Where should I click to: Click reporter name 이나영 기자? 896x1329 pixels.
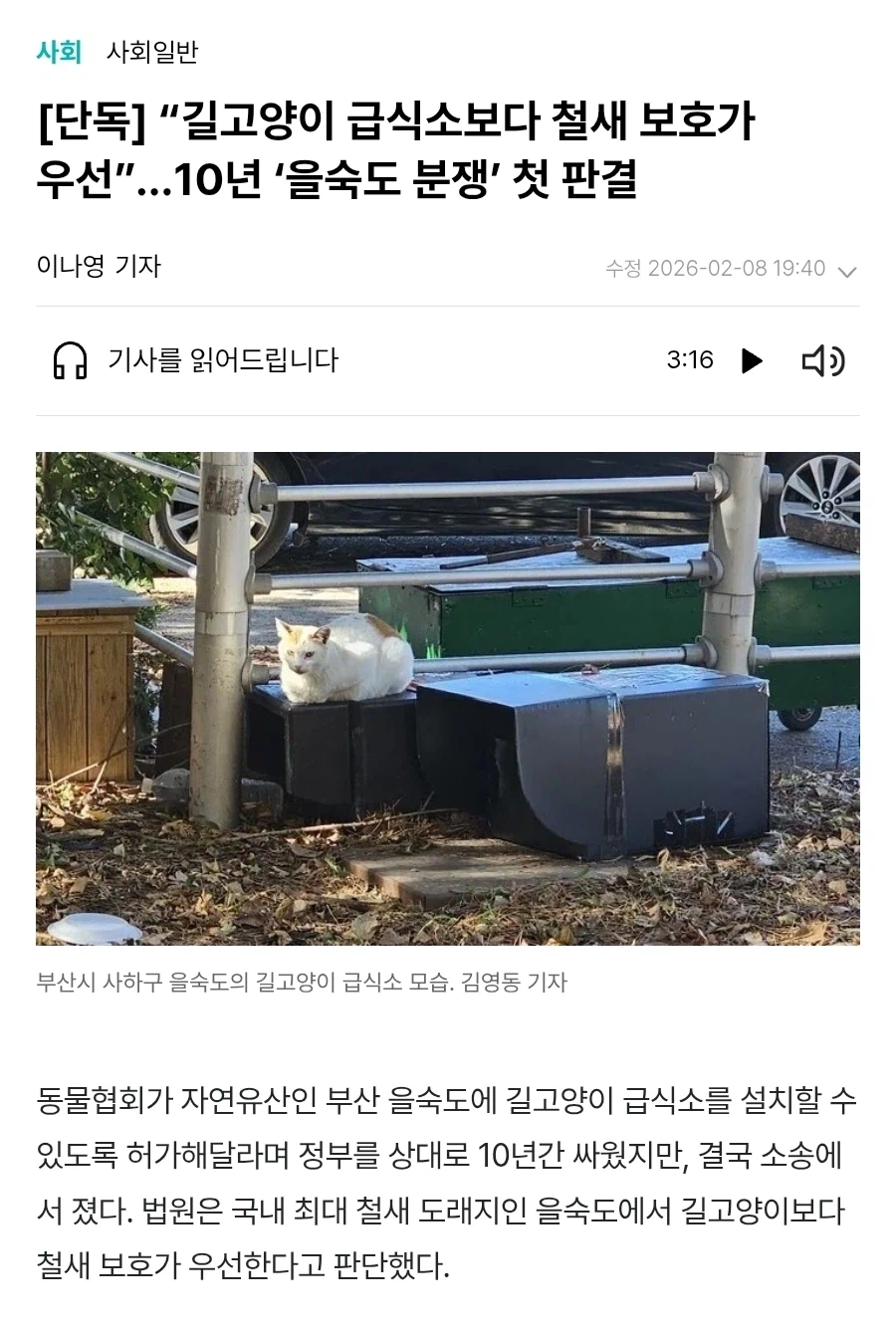(x=98, y=266)
